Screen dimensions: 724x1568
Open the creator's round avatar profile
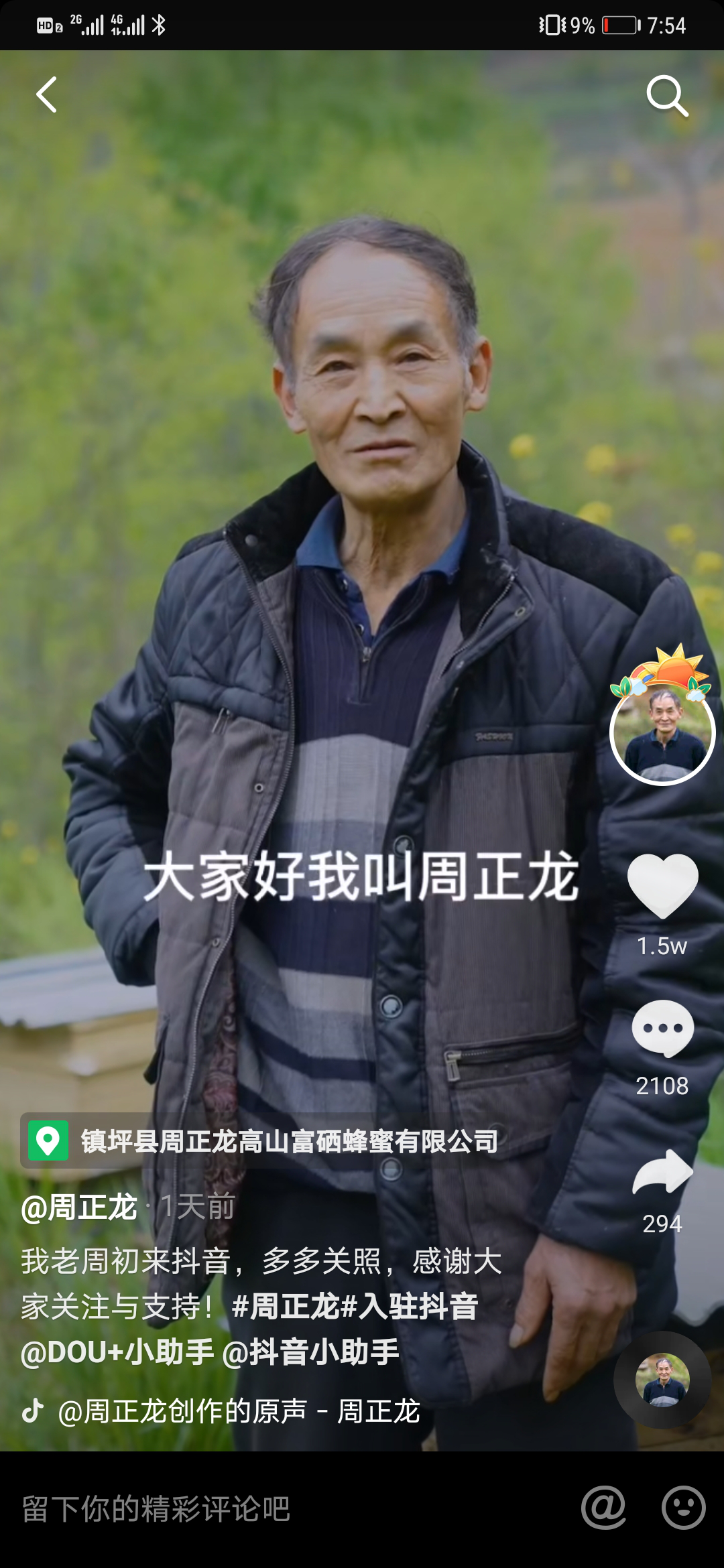tap(662, 732)
